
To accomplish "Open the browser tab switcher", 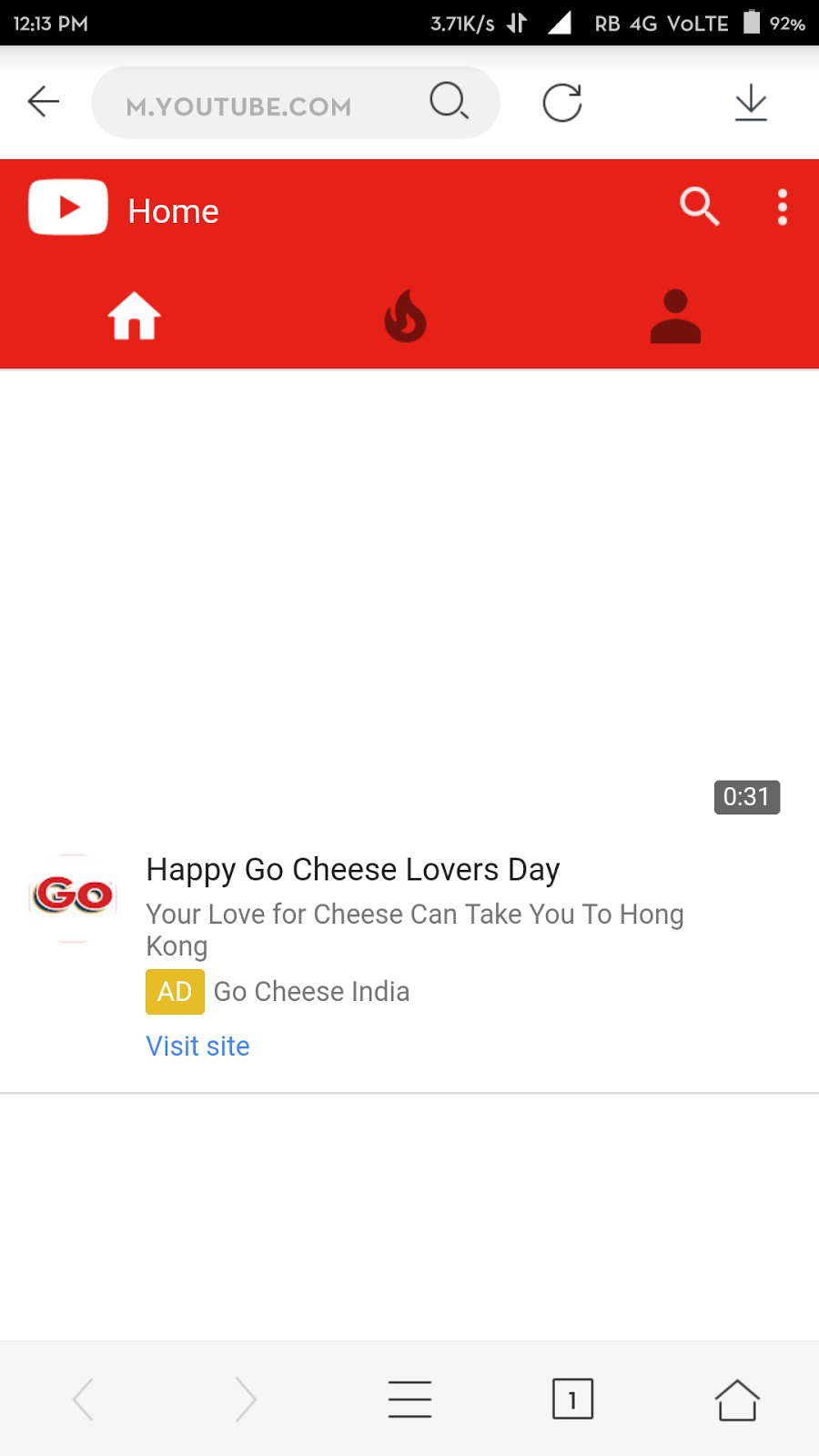I will [x=572, y=1399].
